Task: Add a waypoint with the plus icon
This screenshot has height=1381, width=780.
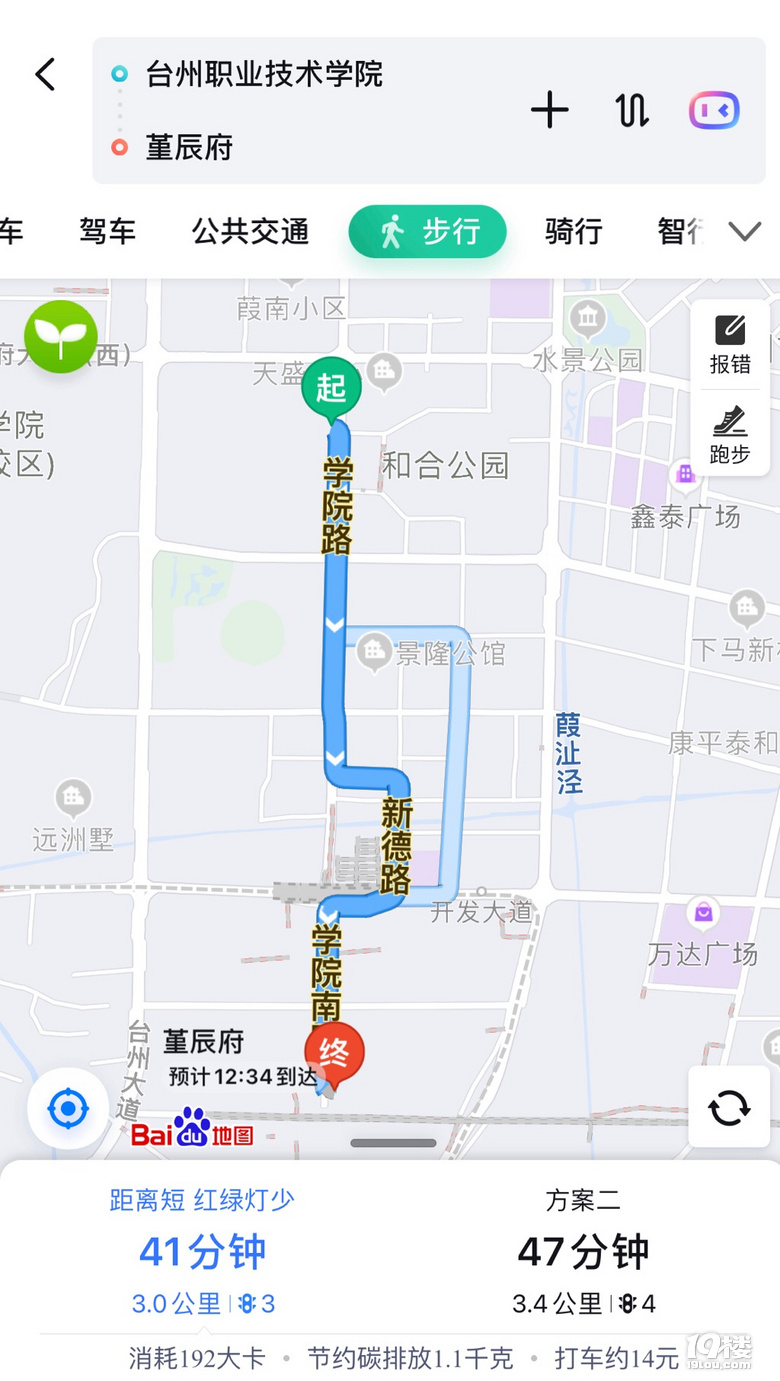Action: coord(550,110)
